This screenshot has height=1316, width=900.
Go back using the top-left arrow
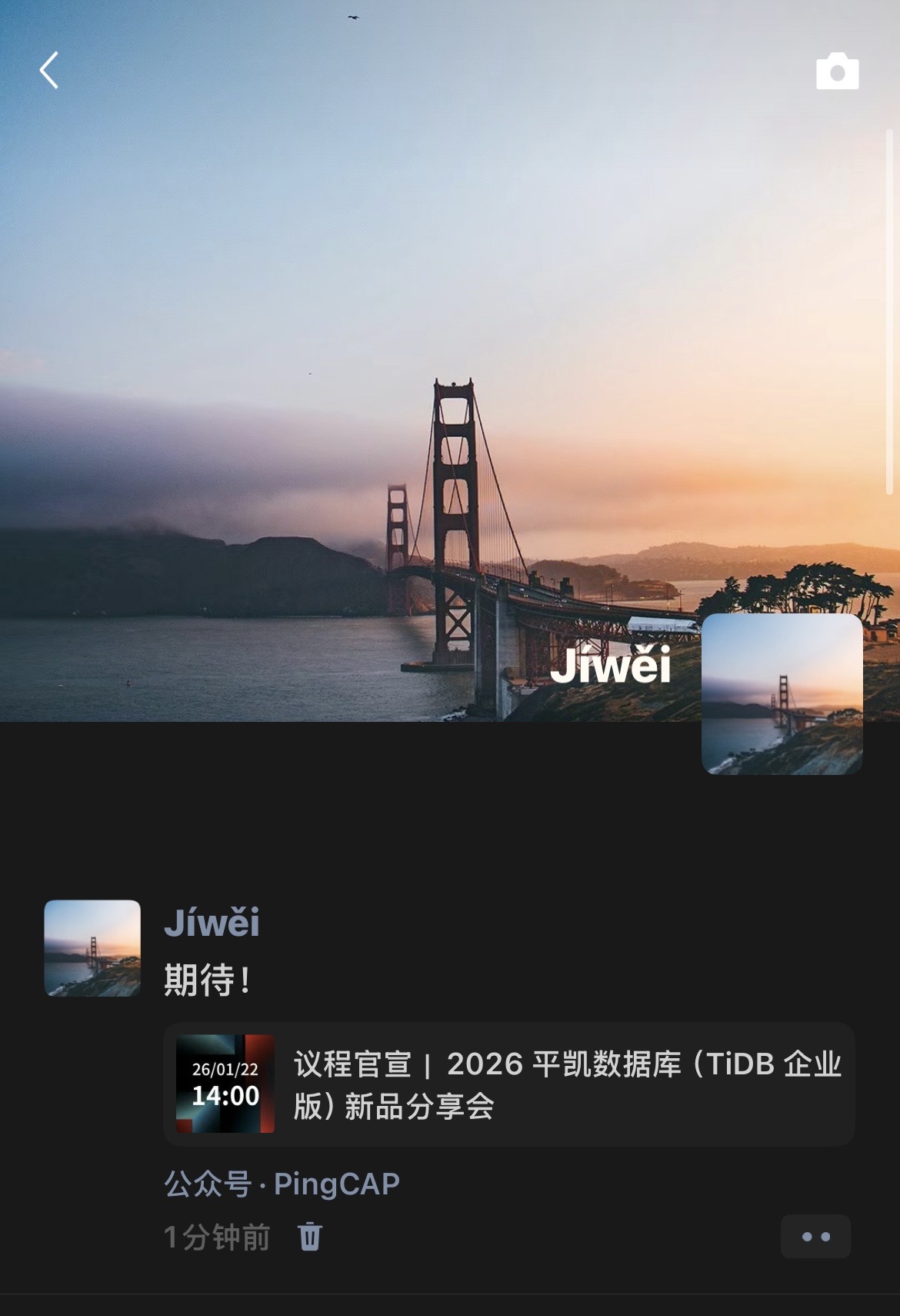coord(49,70)
